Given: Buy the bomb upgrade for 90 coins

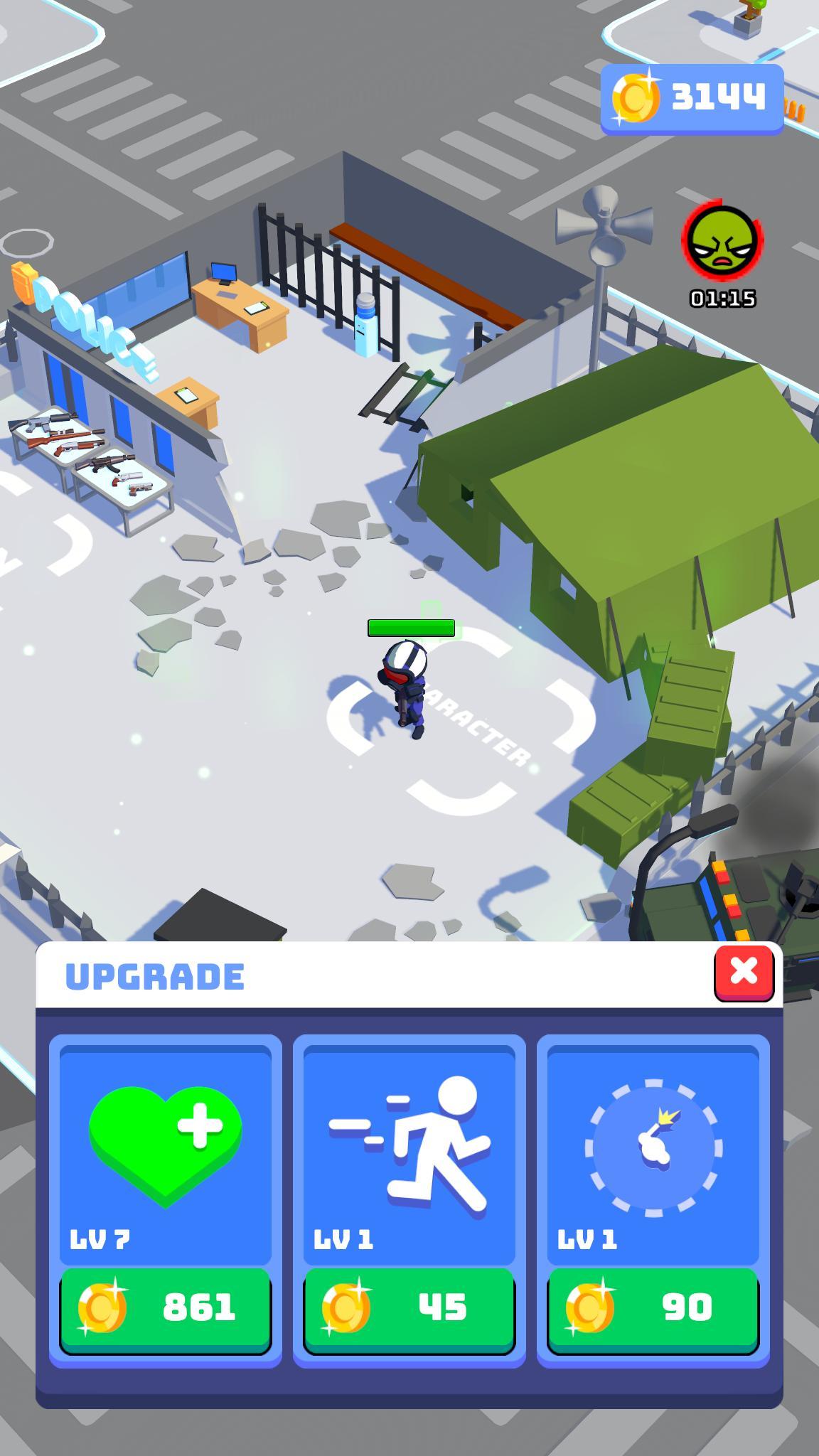Looking at the screenshot, I should (x=651, y=1306).
